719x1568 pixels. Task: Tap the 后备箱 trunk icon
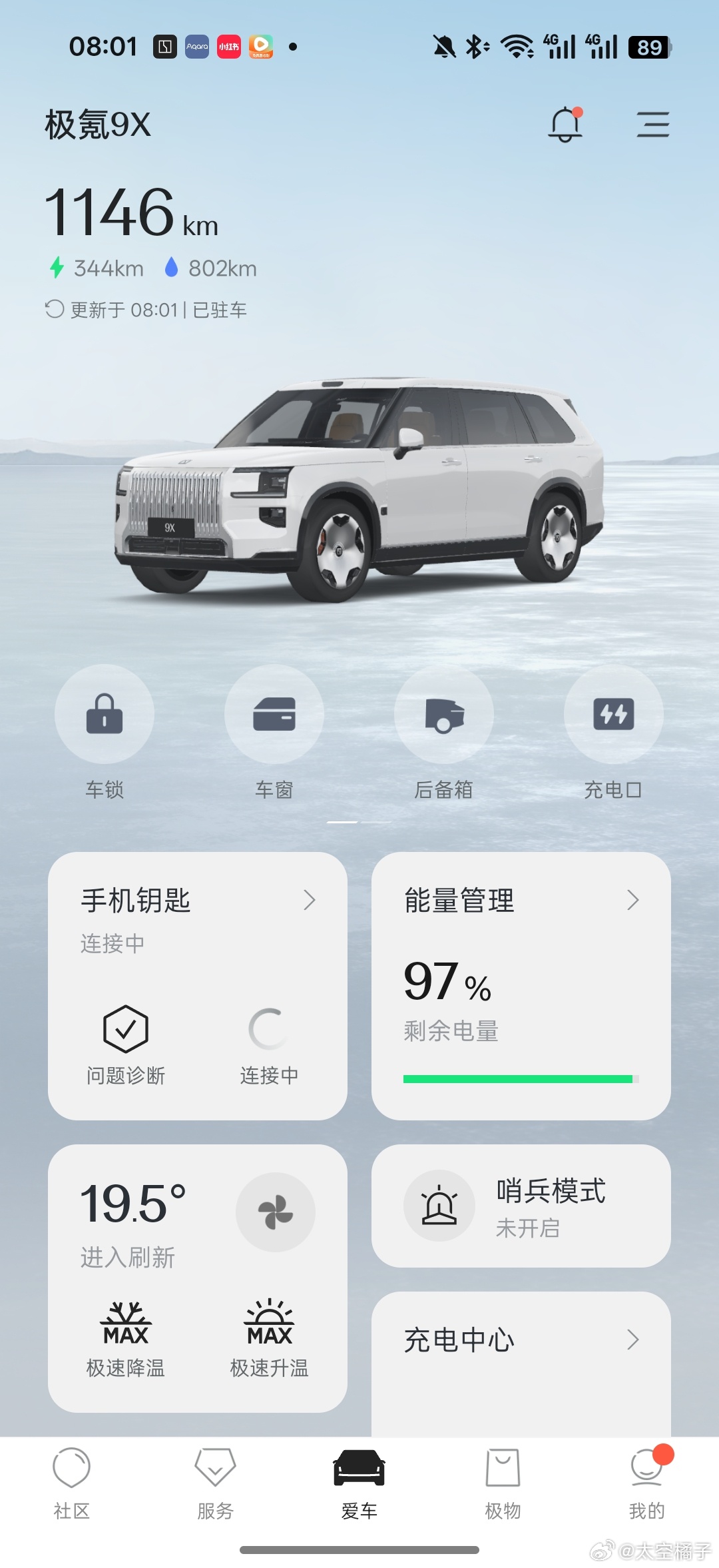click(x=444, y=713)
